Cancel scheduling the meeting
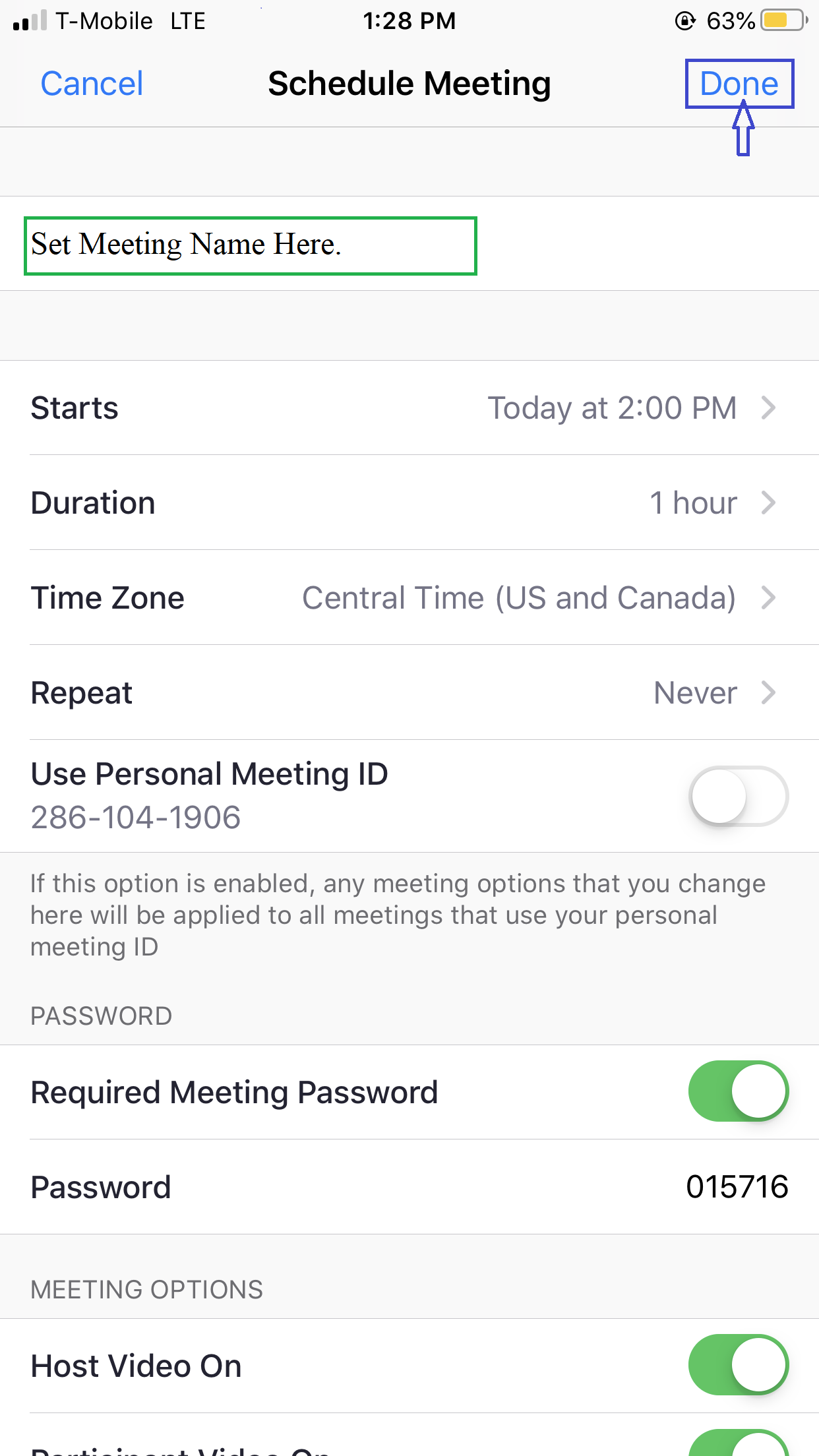 [92, 84]
